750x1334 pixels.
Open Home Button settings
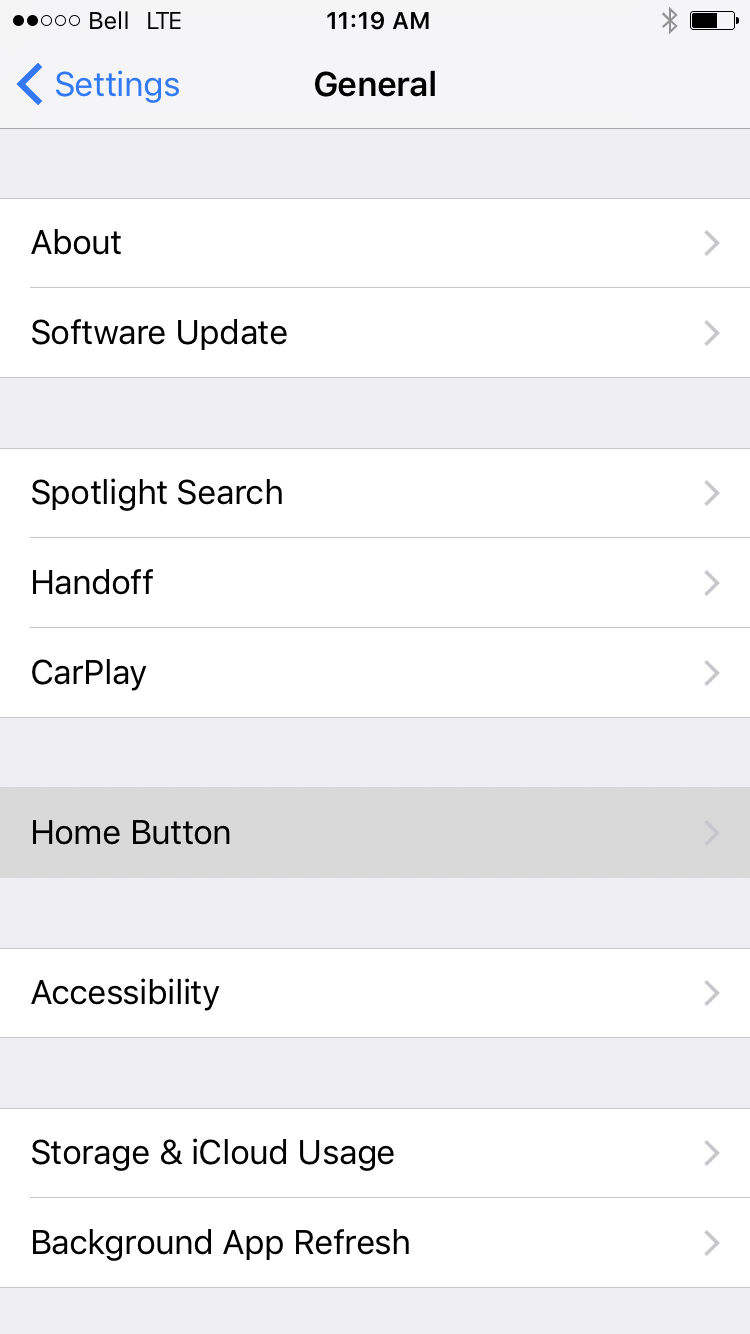coord(375,833)
